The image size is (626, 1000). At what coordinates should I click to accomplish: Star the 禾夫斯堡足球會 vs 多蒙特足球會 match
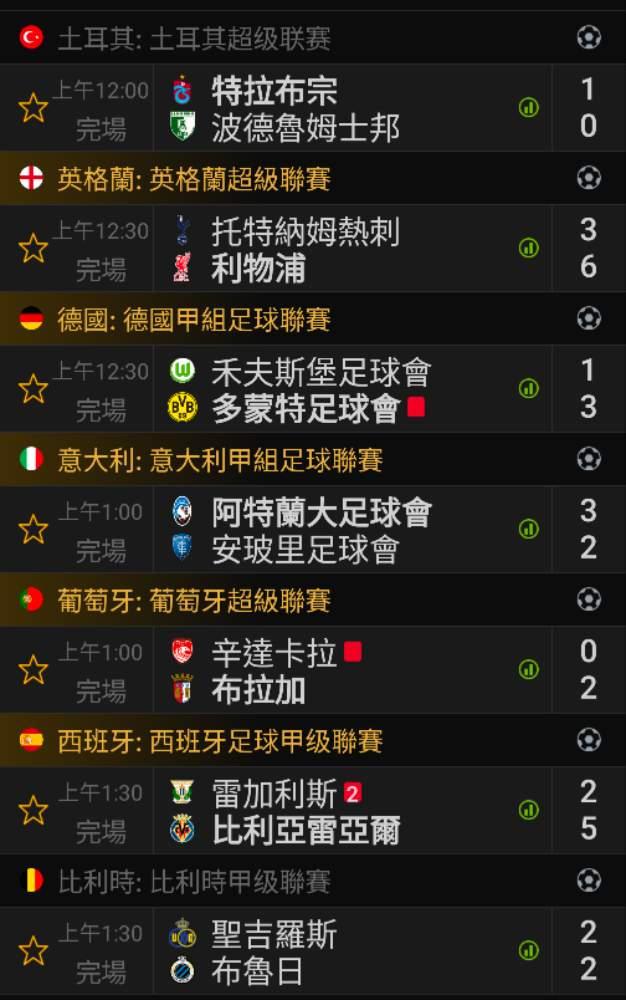point(33,389)
